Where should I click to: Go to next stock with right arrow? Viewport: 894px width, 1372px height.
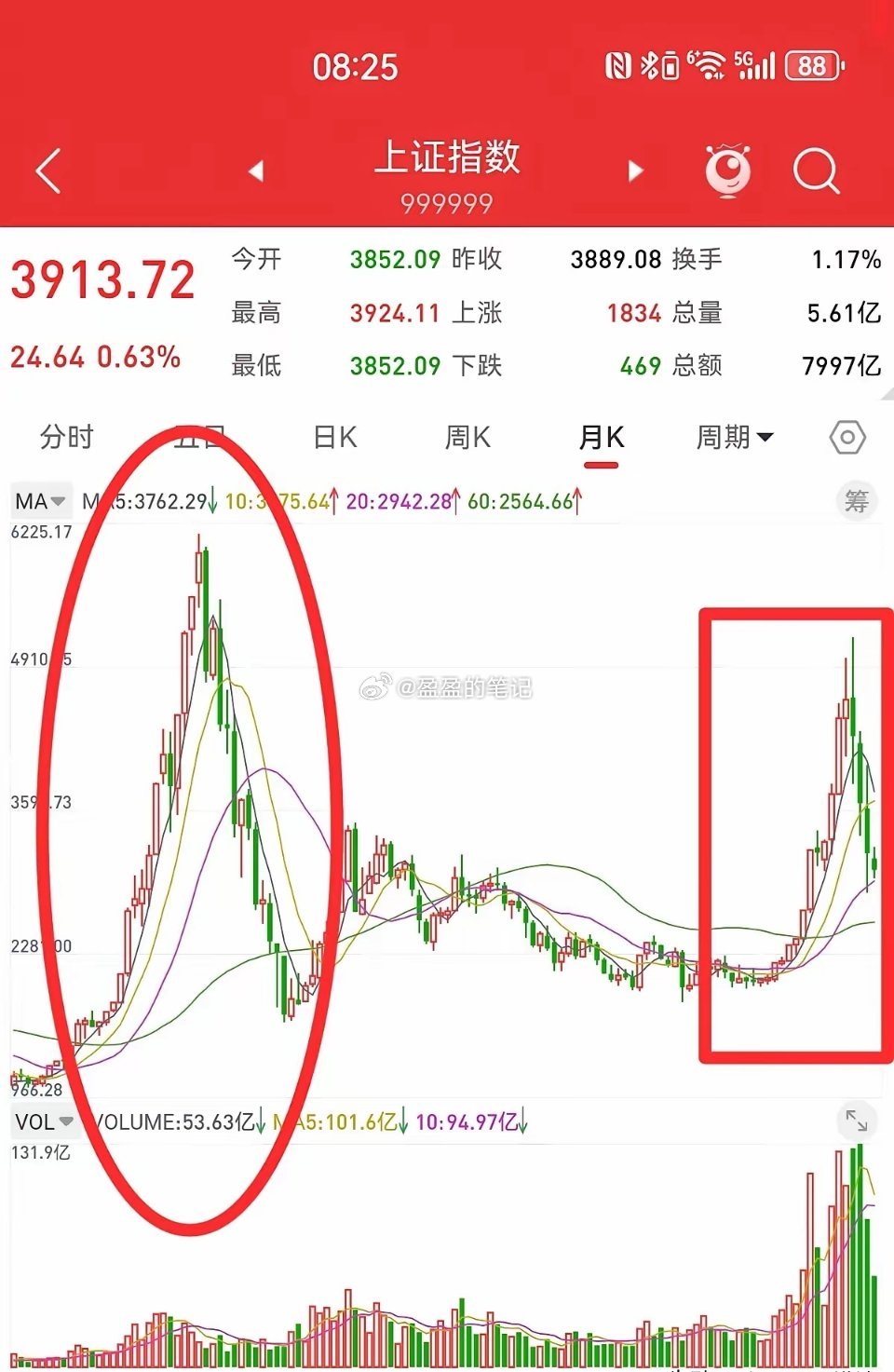pos(636,170)
